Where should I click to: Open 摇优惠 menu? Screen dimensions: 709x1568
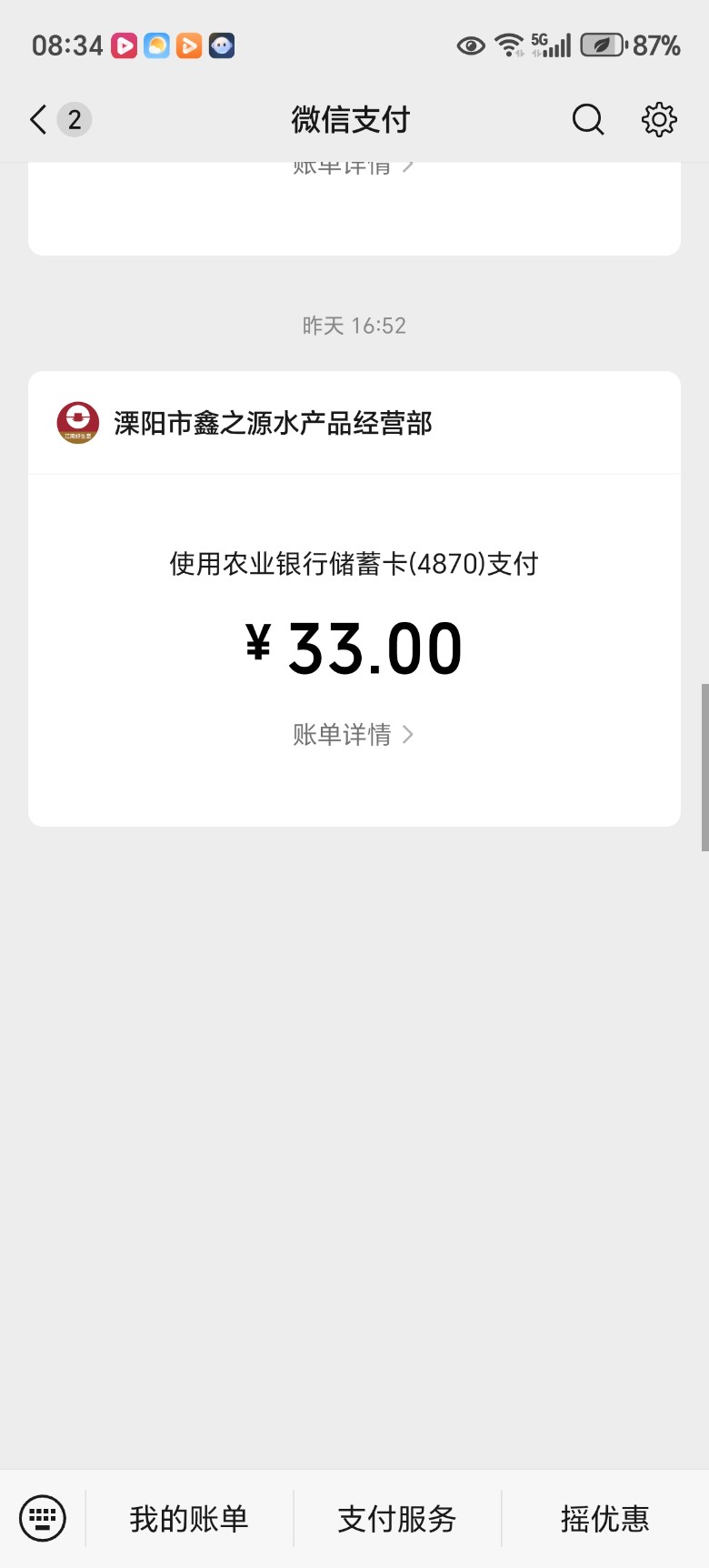604,1518
